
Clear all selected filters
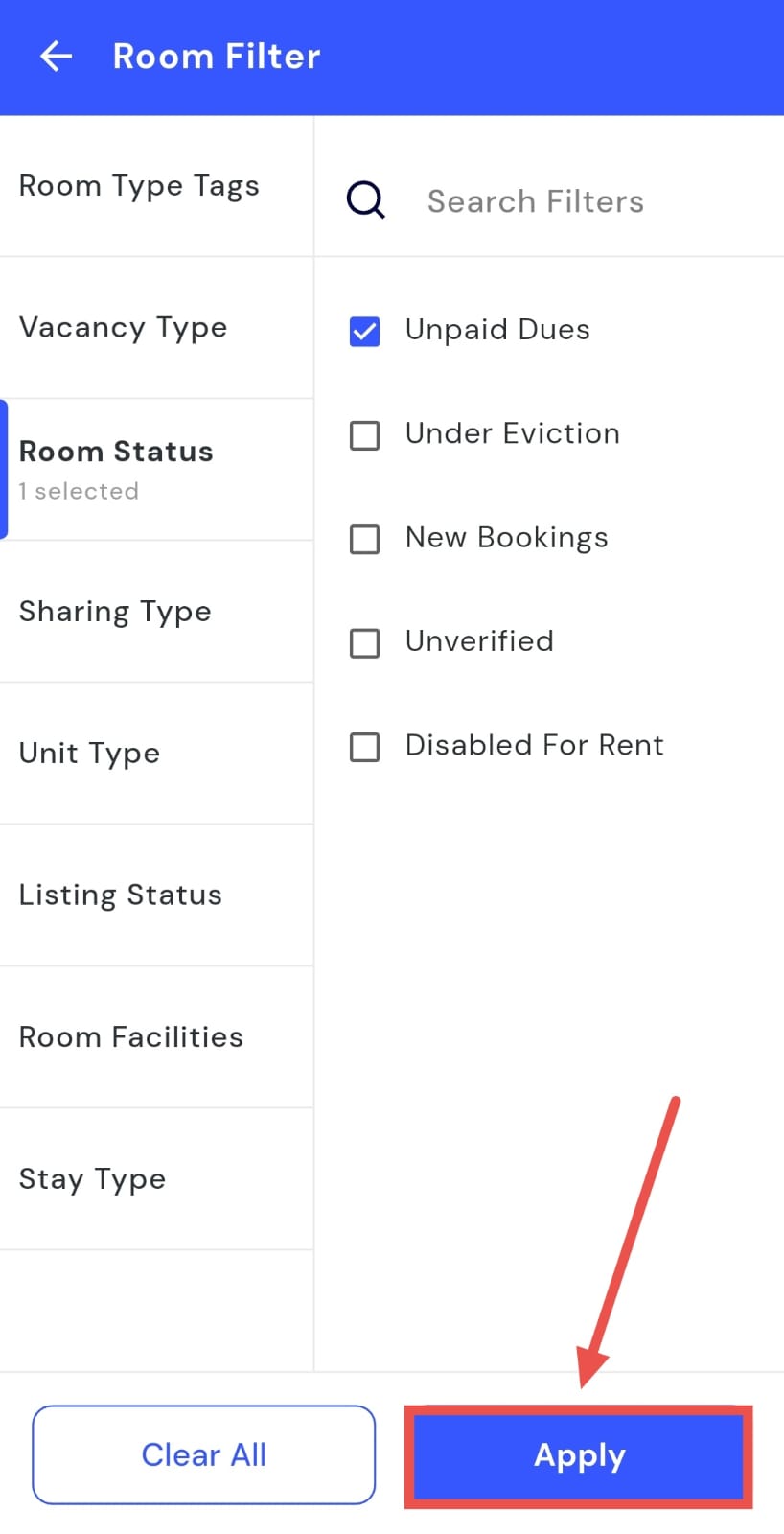click(x=203, y=1454)
